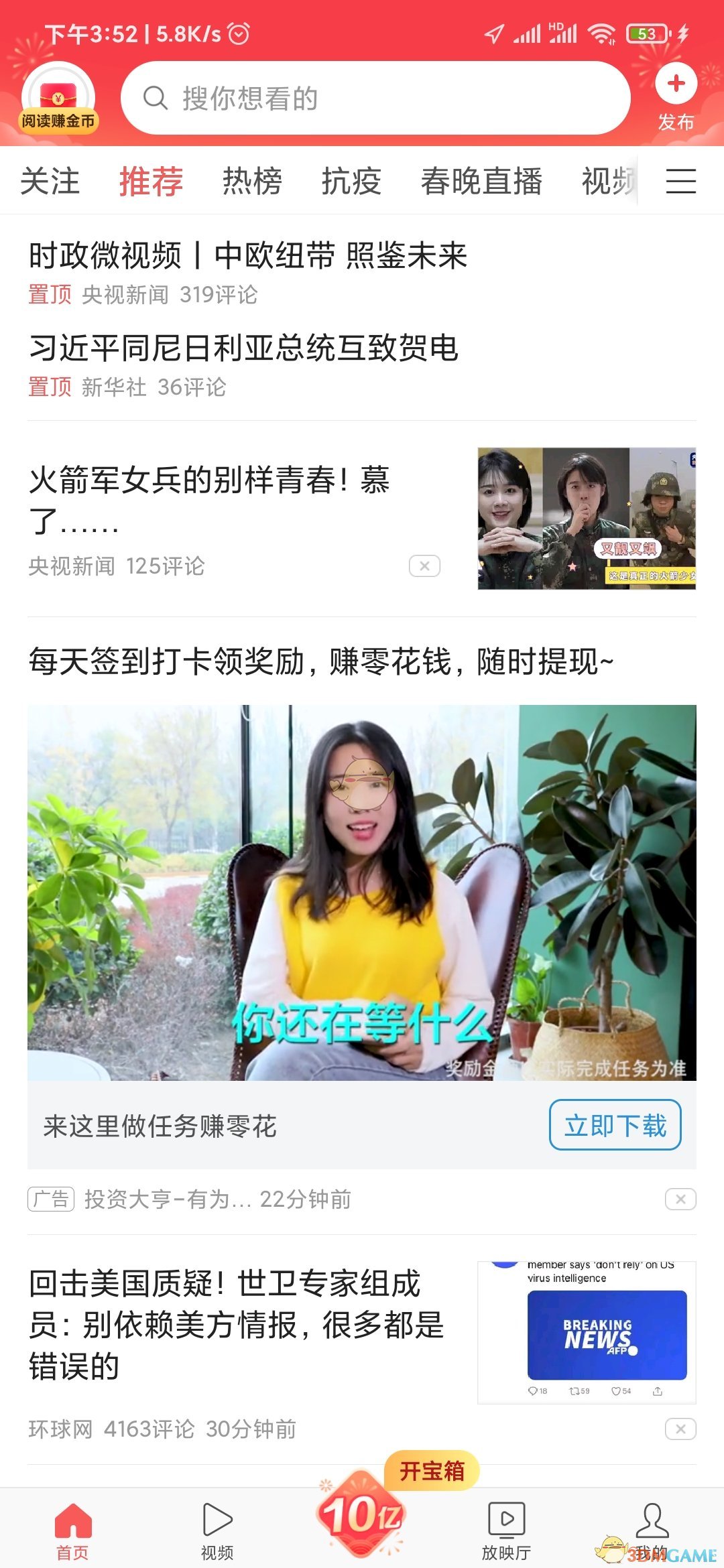The height and width of the screenshot is (1568, 724).
Task: Open article 习近平同尼日利亚总统互致贺电
Action: [243, 348]
